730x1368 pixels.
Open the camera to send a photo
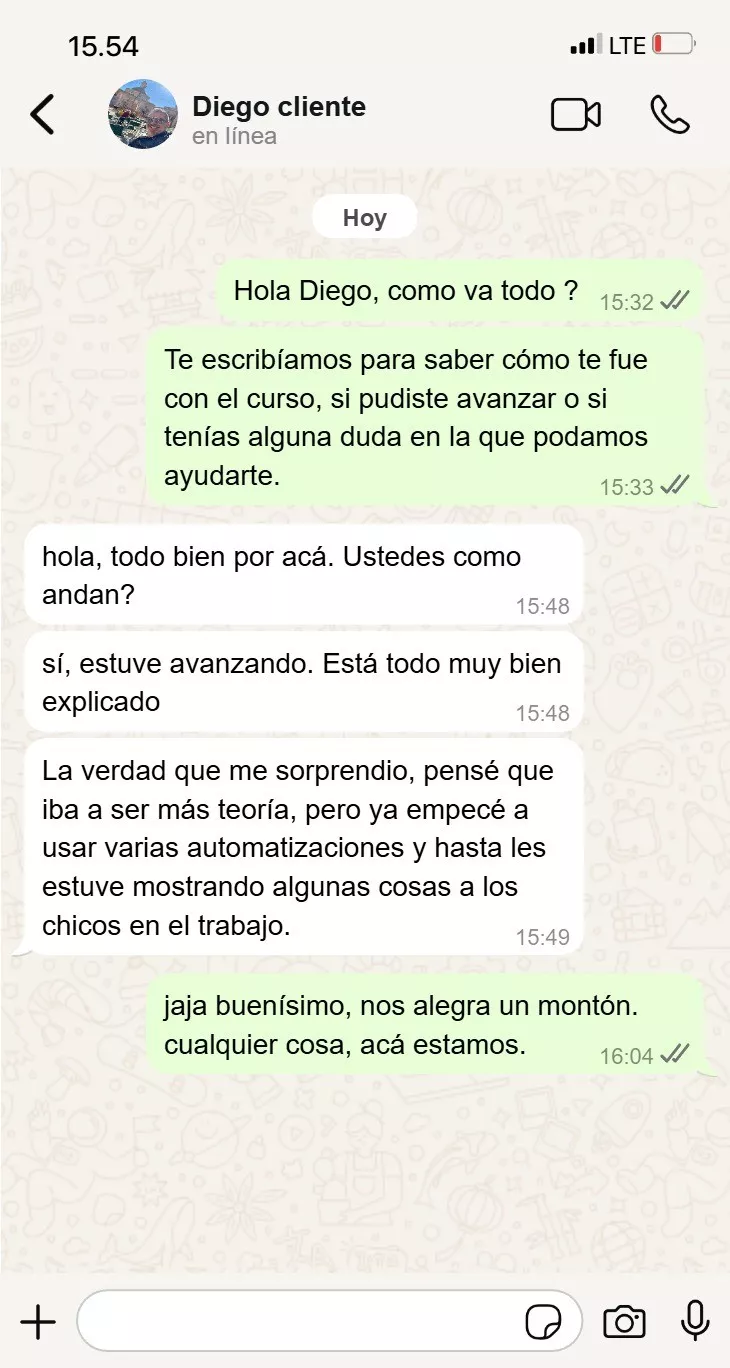624,1322
